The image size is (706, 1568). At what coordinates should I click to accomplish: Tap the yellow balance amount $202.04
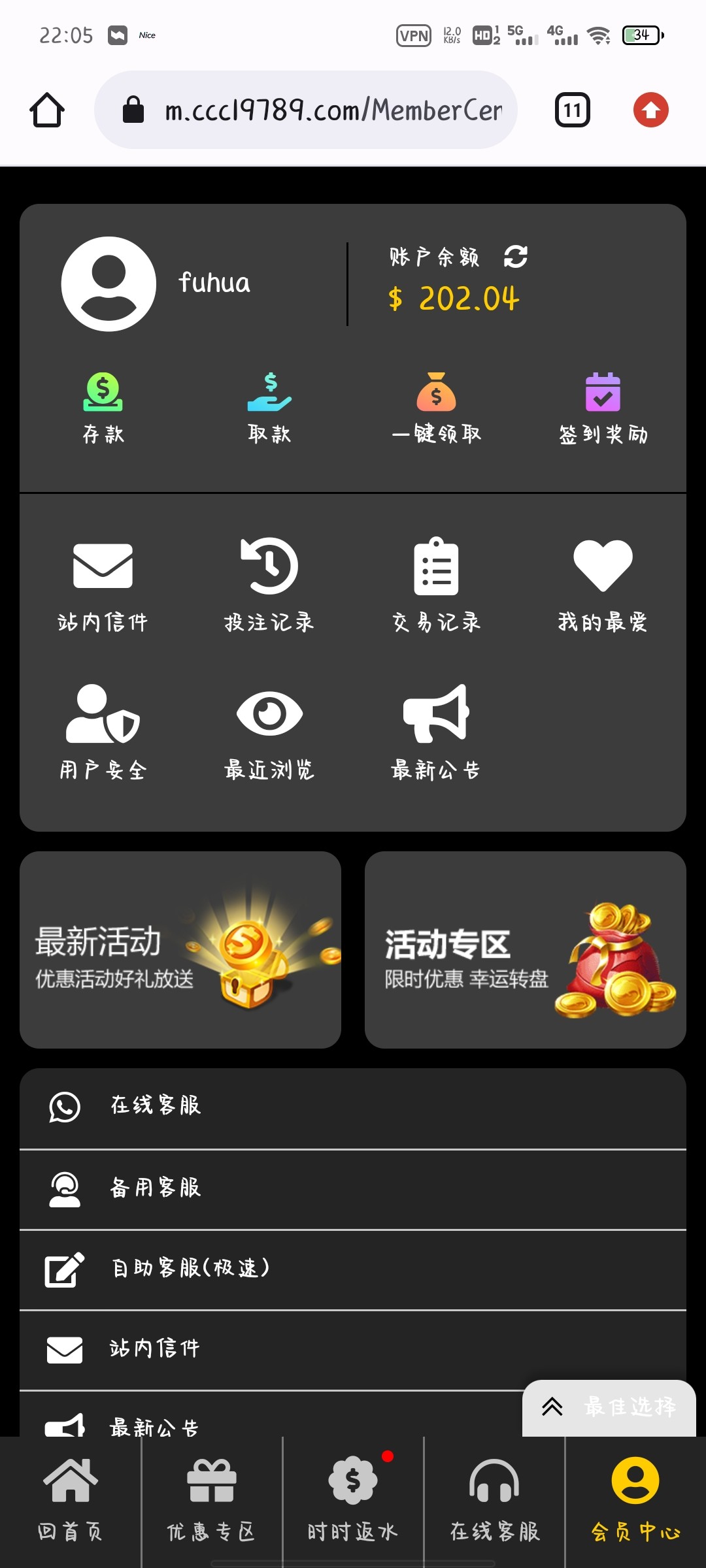coord(452,299)
